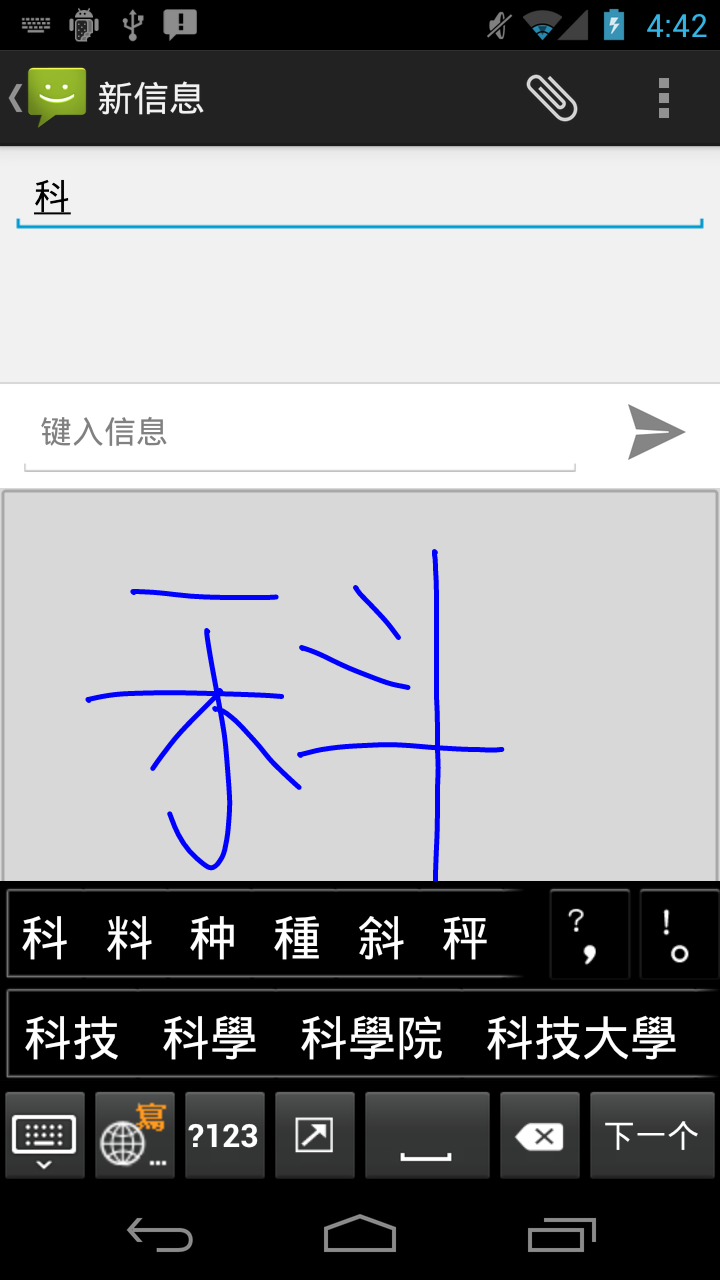Screen dimensions: 720x1280
Task: Open the overflow menu
Action: click(x=663, y=98)
